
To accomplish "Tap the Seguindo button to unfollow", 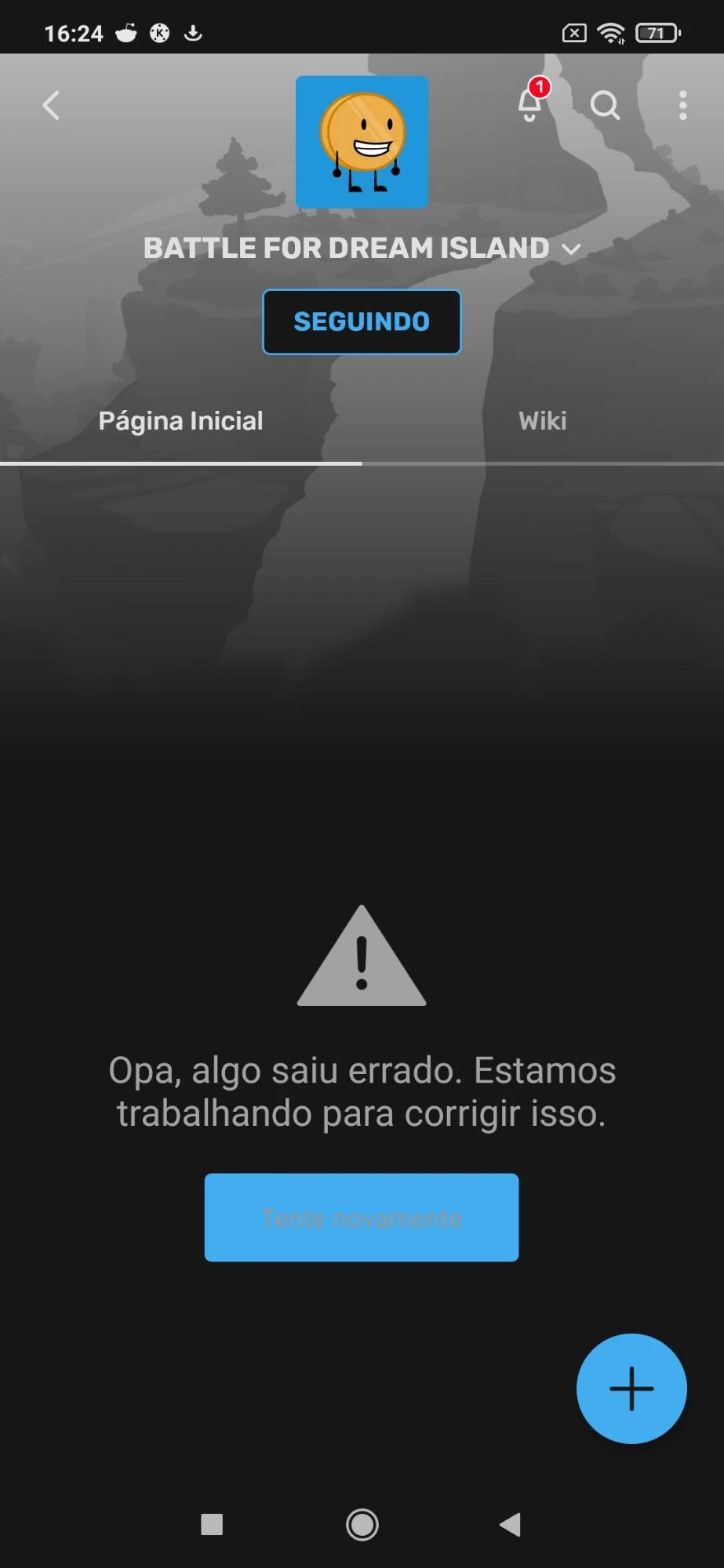I will [362, 322].
